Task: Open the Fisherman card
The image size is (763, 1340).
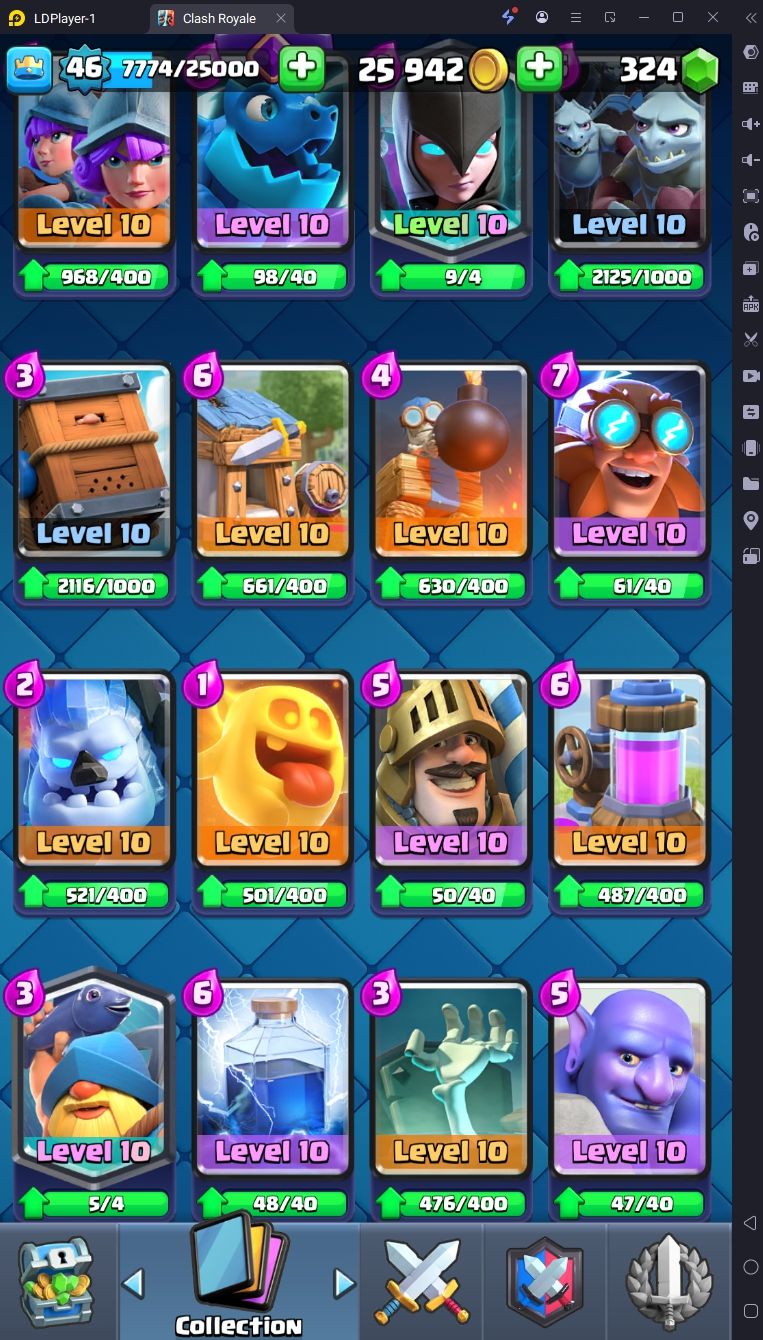Action: tap(93, 1078)
